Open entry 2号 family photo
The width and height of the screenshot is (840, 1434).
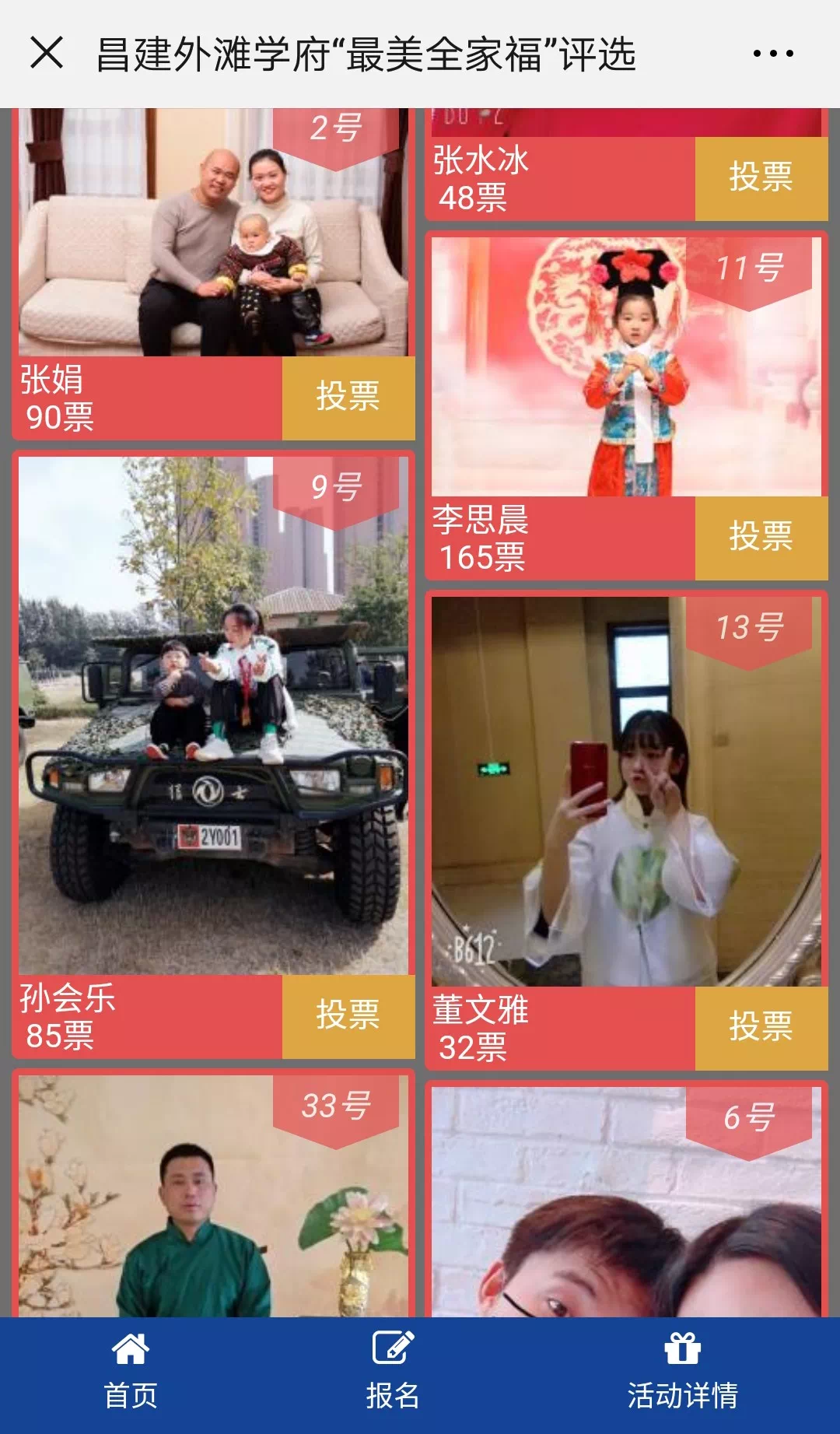tap(212, 233)
